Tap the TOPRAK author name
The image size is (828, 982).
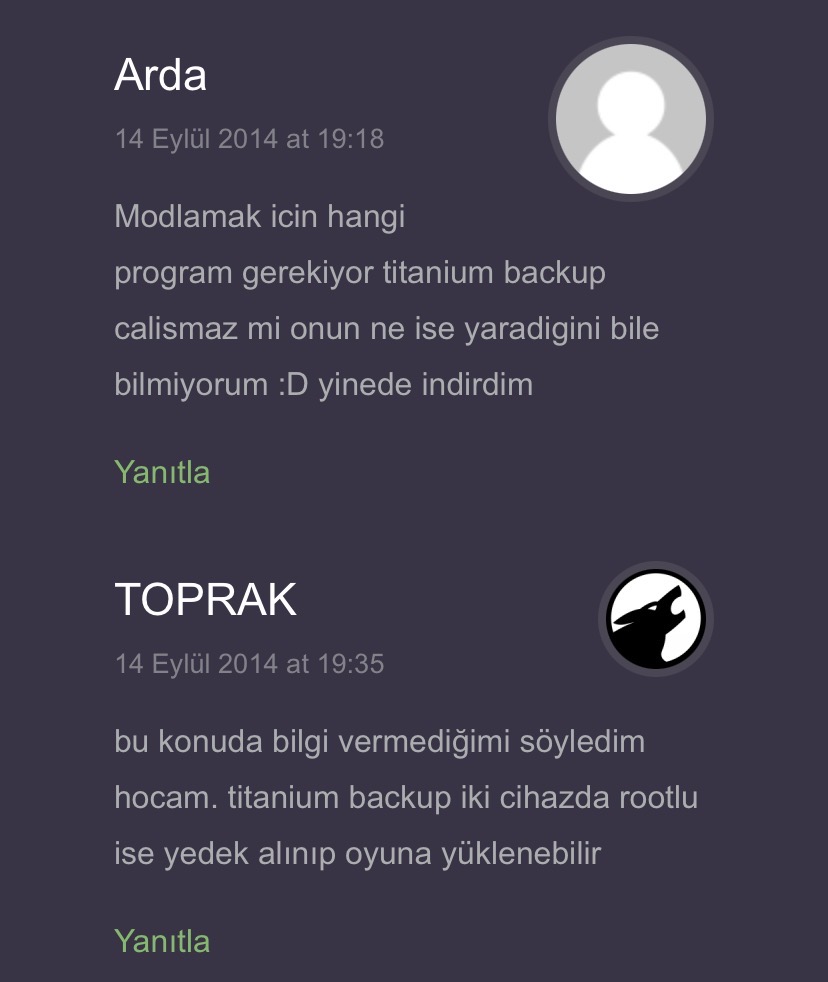(x=205, y=600)
